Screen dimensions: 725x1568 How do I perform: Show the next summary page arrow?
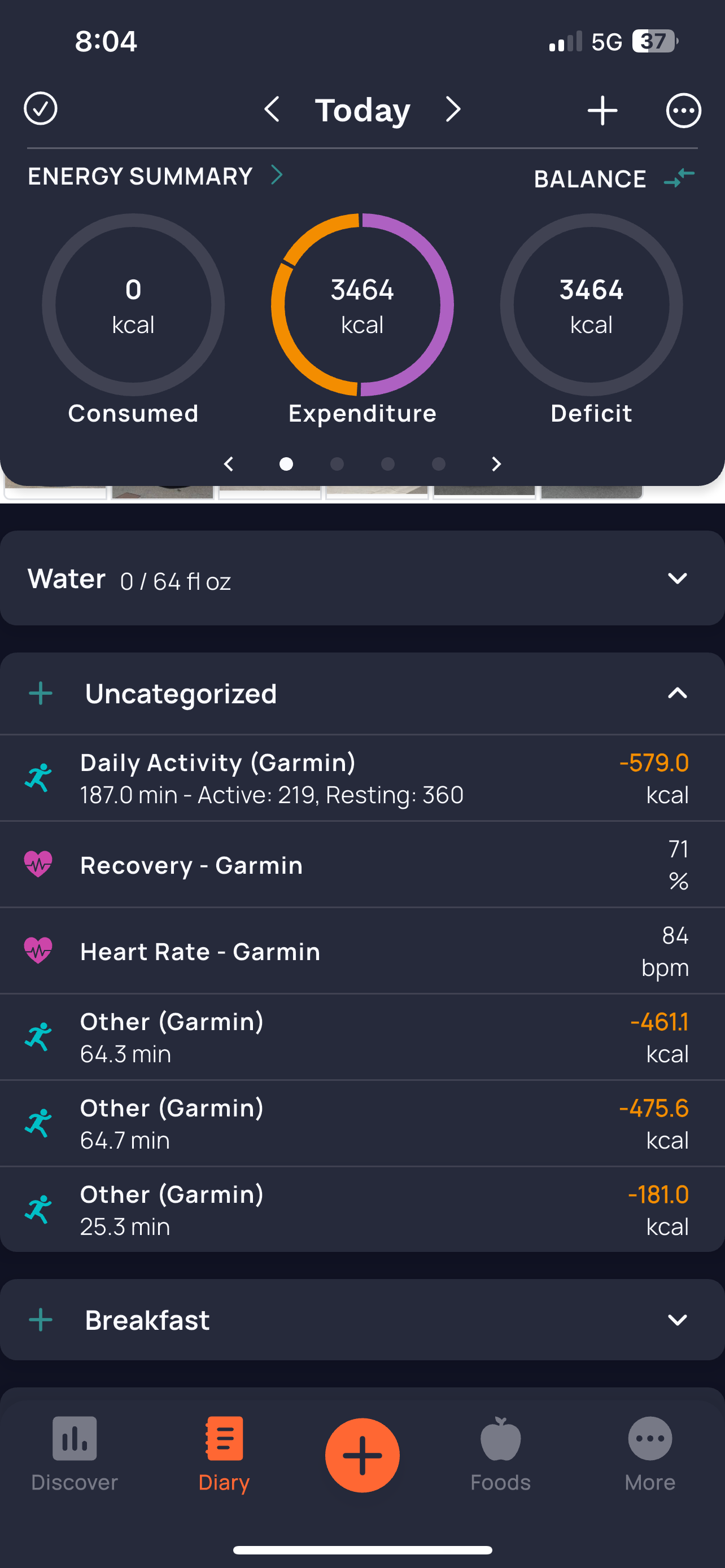click(x=496, y=465)
